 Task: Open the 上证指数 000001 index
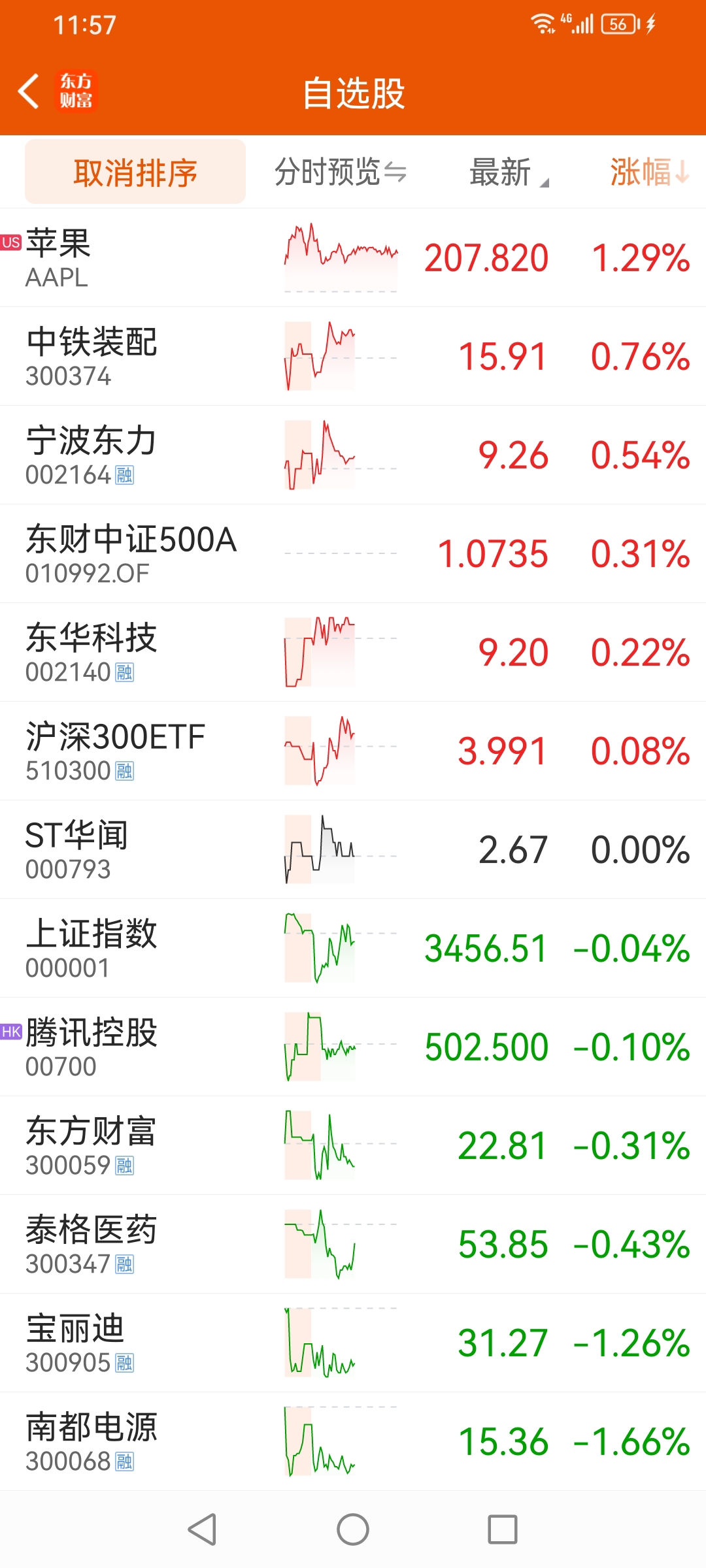pyautogui.click(x=353, y=949)
